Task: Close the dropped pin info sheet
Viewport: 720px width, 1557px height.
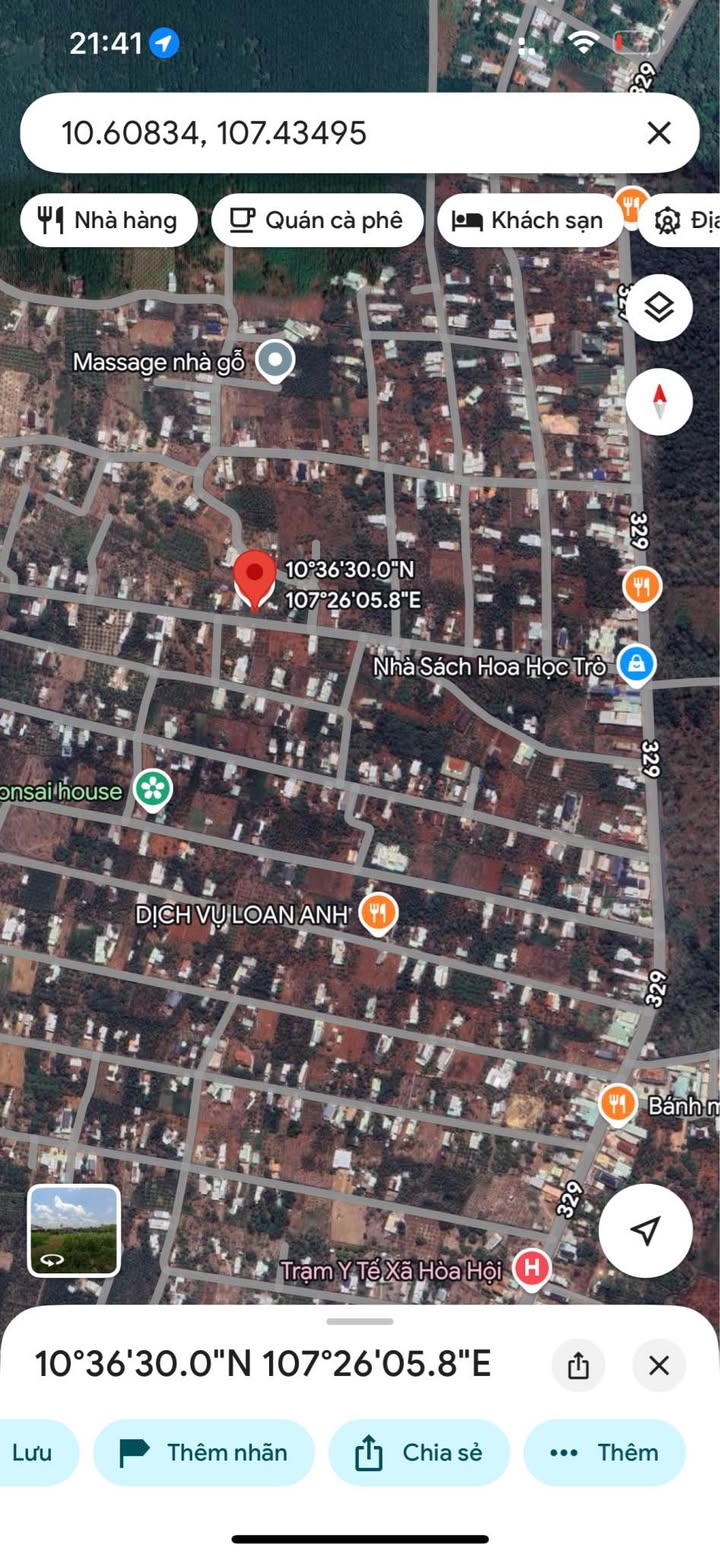Action: pyautogui.click(x=659, y=1365)
